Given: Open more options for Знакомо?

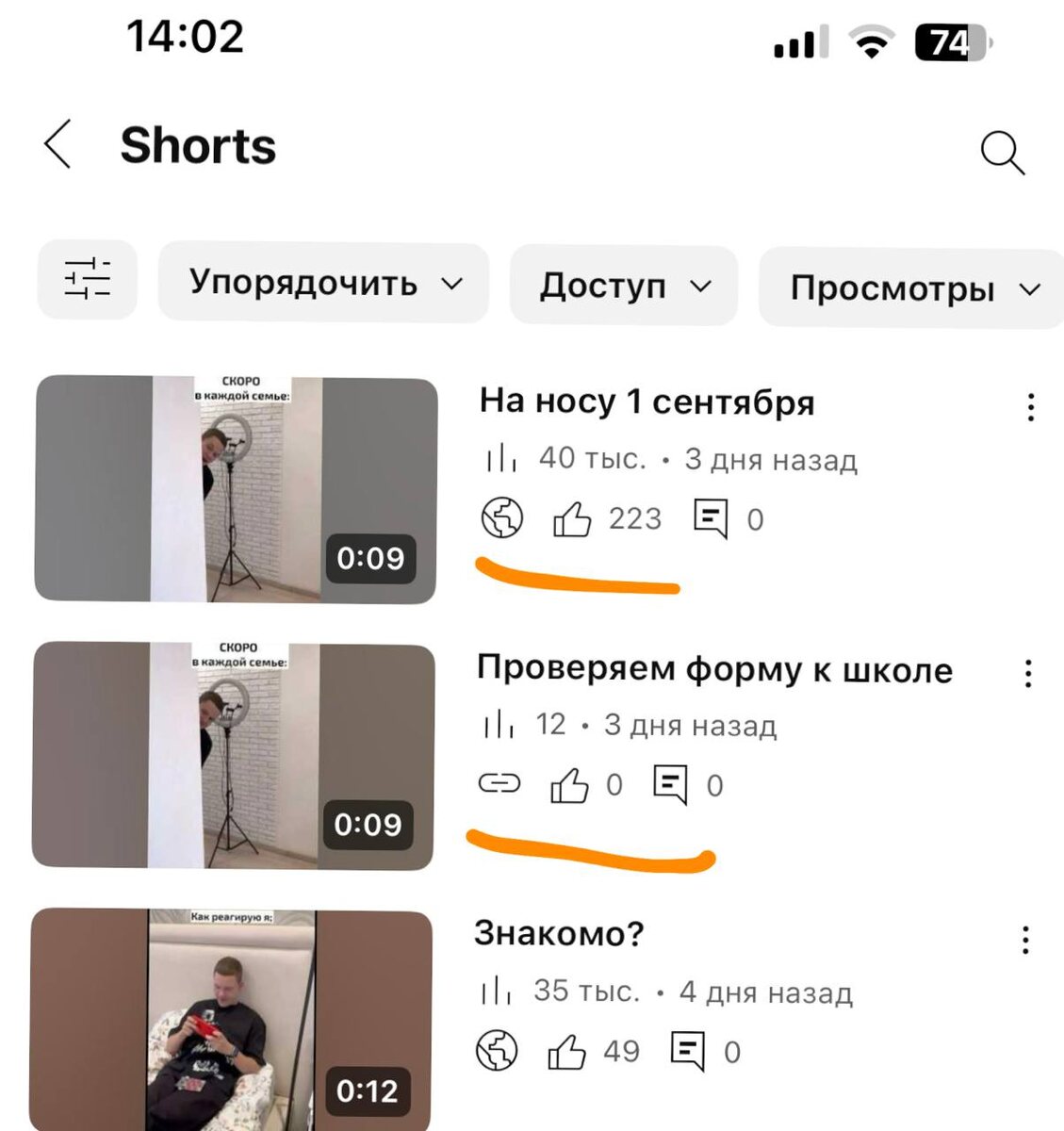Looking at the screenshot, I should coord(1025,940).
